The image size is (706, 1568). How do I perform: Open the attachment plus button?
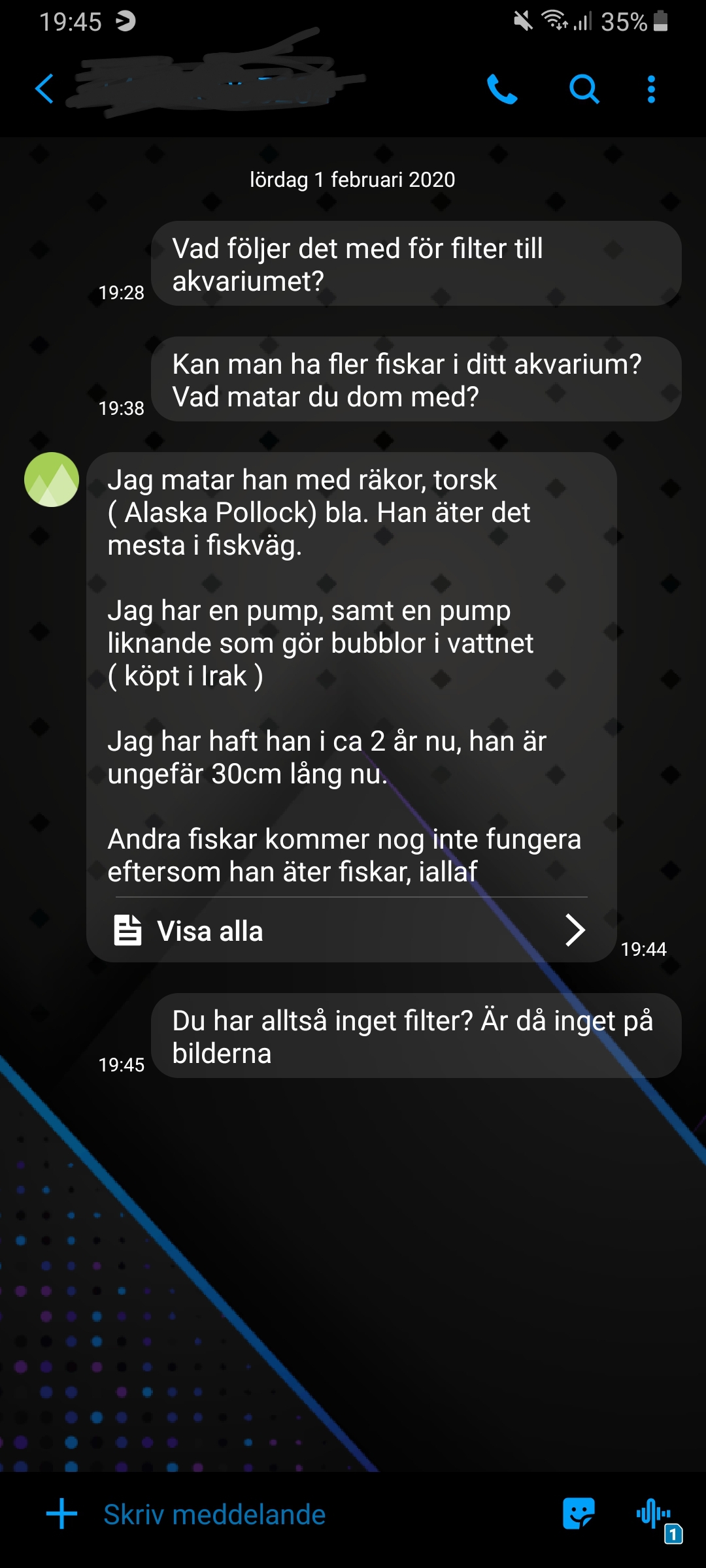tap(62, 1514)
